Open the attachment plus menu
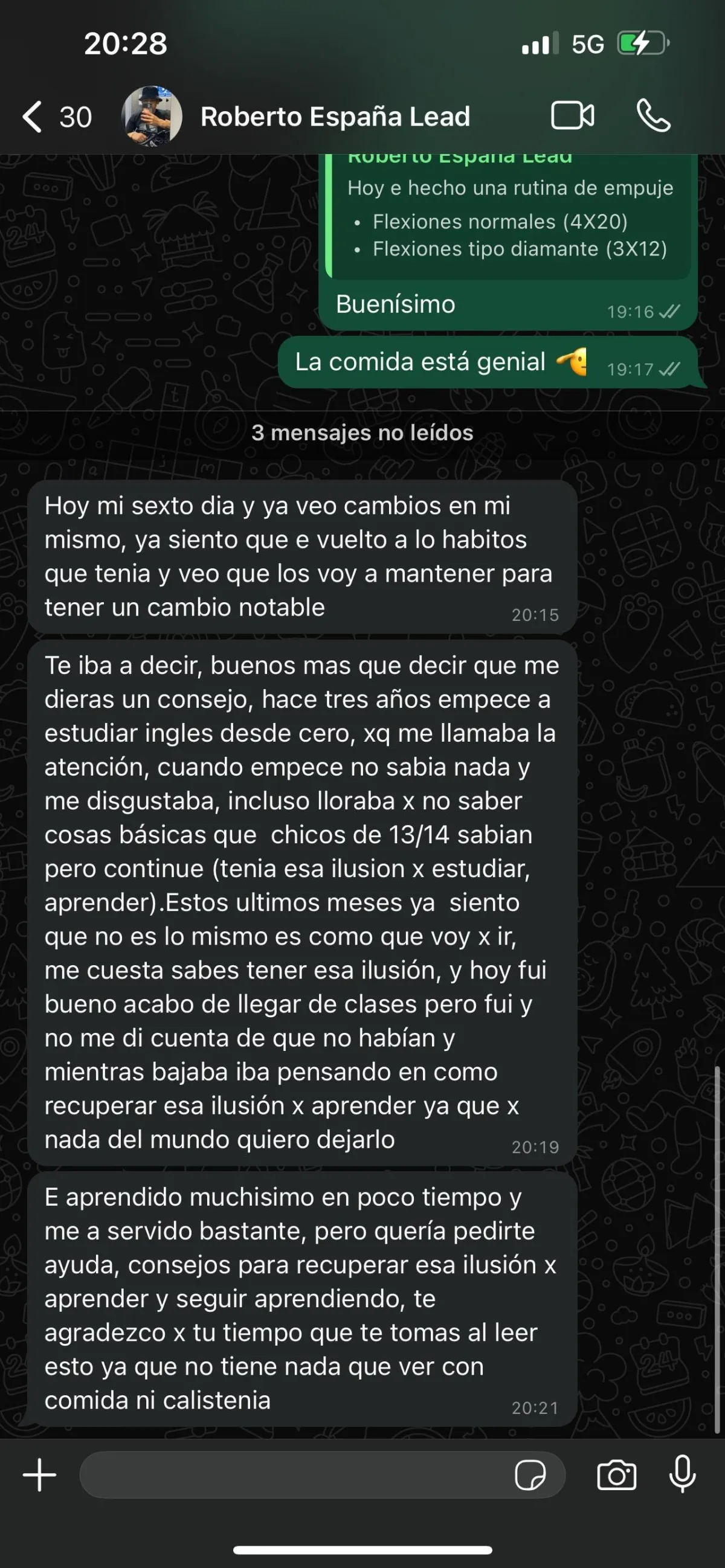725x1568 pixels. (x=39, y=1476)
